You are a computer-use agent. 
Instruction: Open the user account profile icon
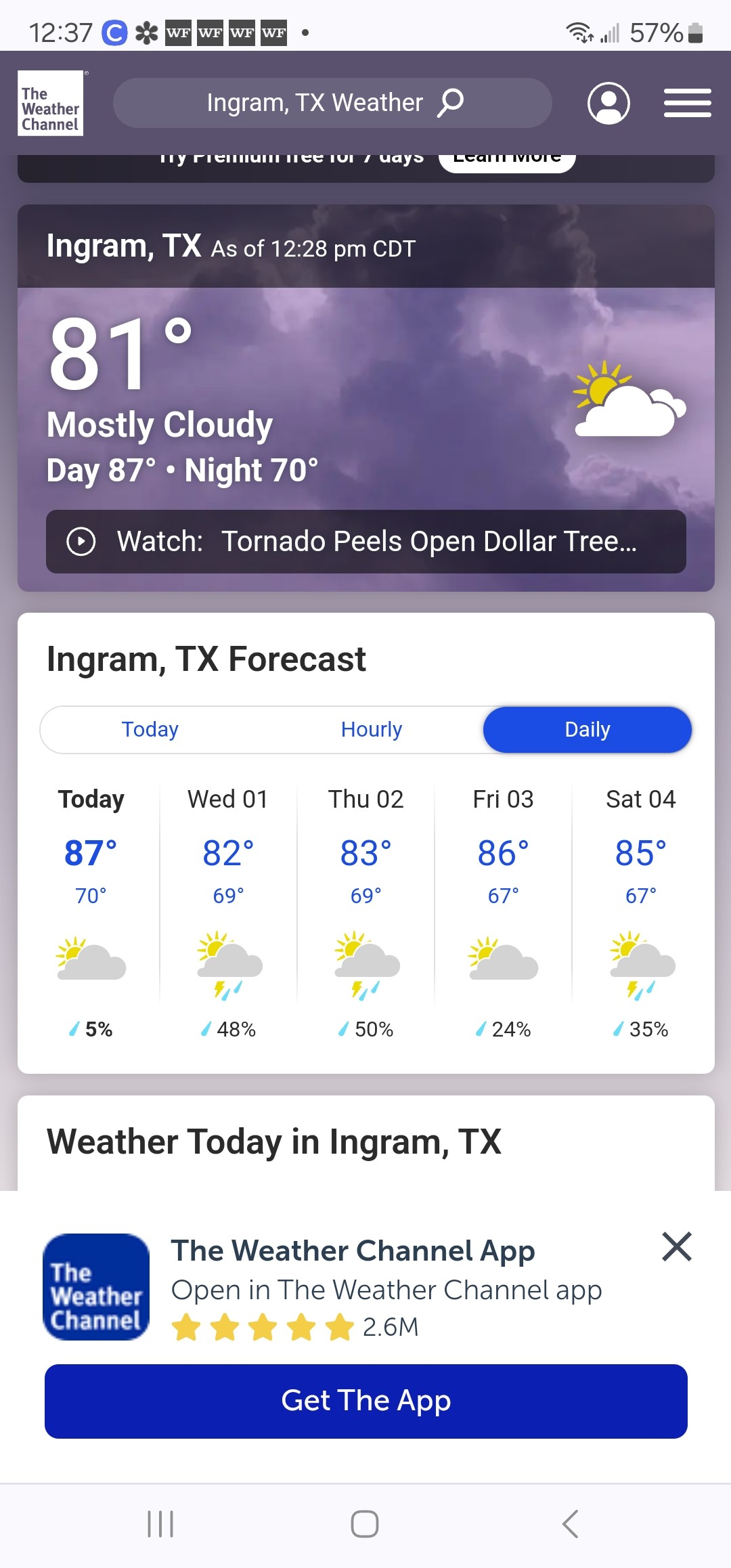coord(608,103)
